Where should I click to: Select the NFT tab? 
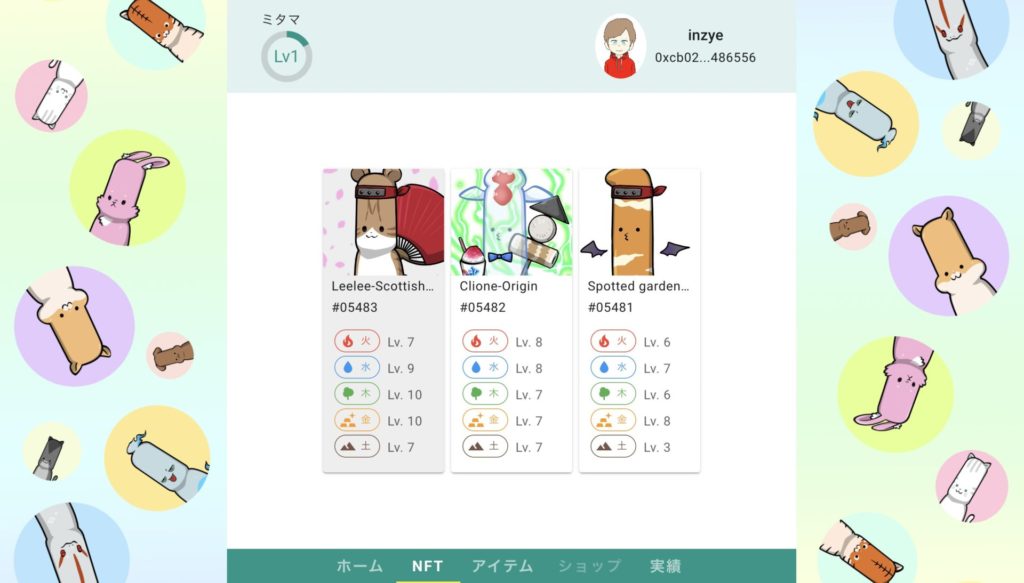[x=427, y=566]
